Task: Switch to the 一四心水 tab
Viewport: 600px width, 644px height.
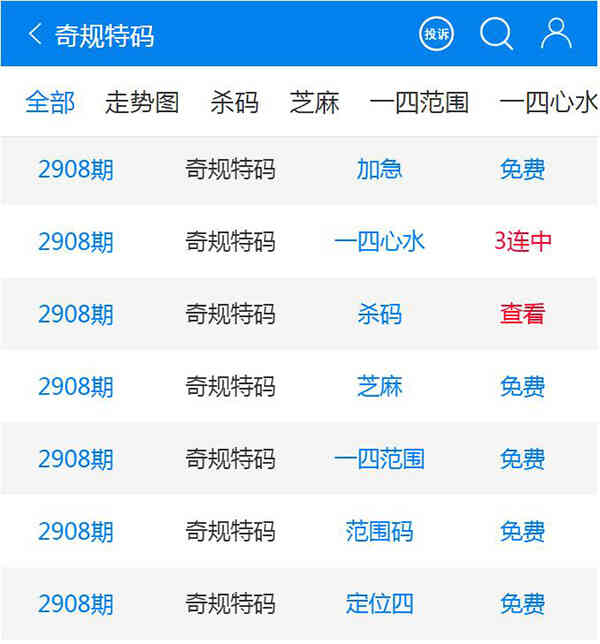Action: (x=548, y=102)
